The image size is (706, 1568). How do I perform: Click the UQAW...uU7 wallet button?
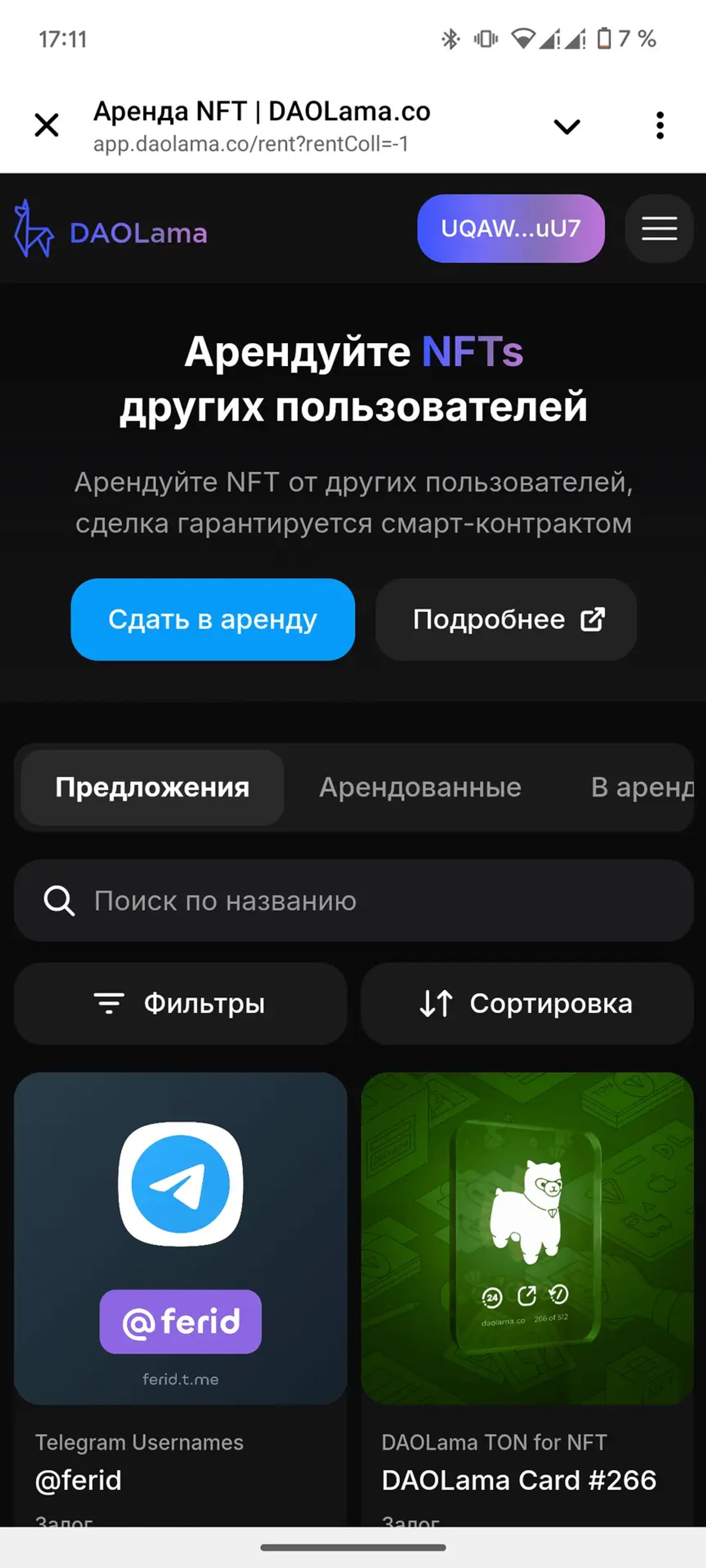click(x=510, y=228)
